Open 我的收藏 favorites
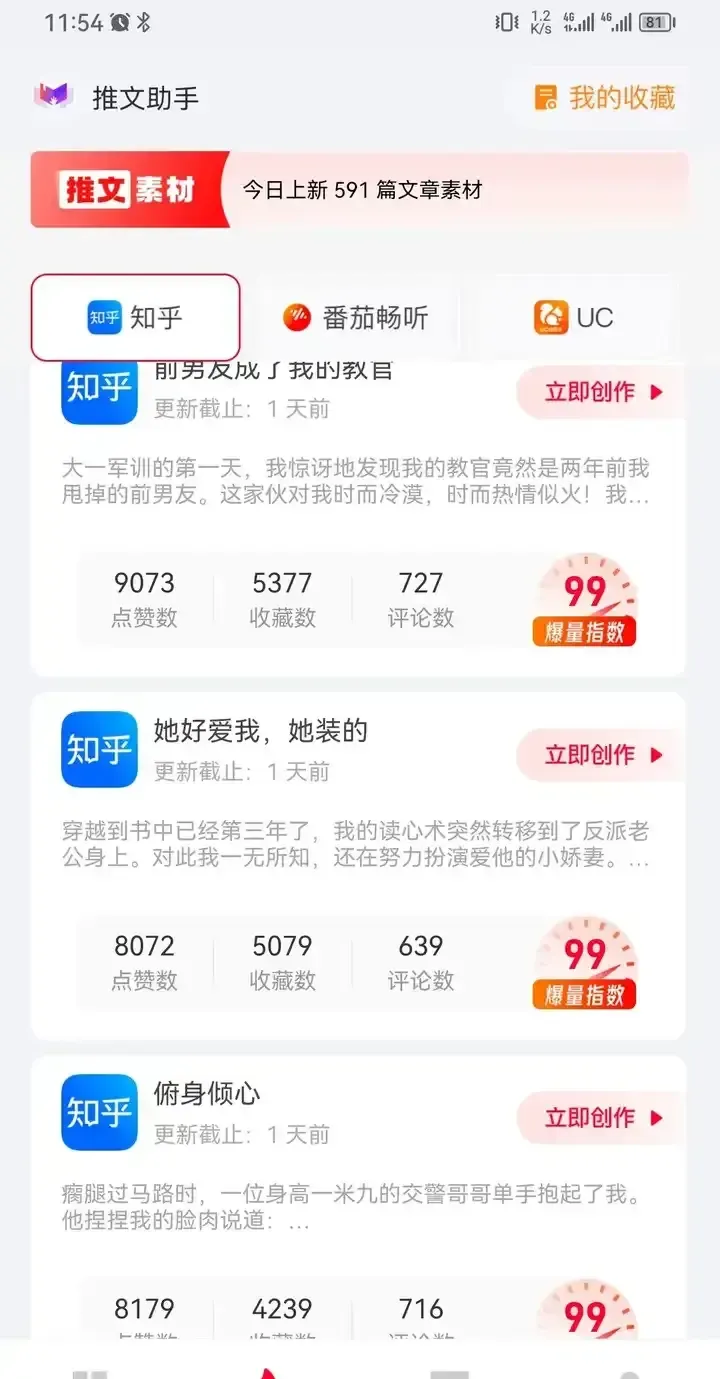 [x=605, y=98]
